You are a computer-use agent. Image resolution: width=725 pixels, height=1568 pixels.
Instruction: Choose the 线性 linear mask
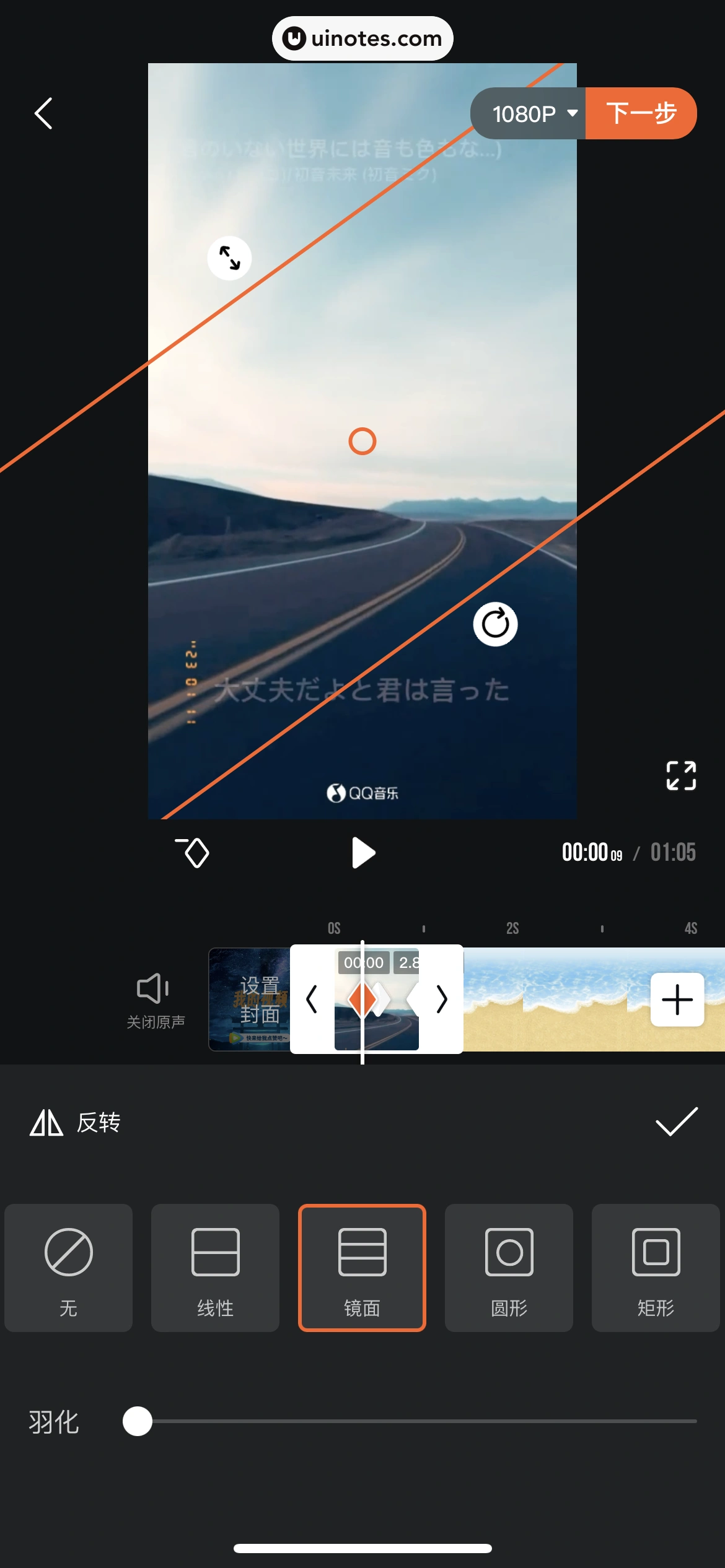pyautogui.click(x=215, y=1267)
